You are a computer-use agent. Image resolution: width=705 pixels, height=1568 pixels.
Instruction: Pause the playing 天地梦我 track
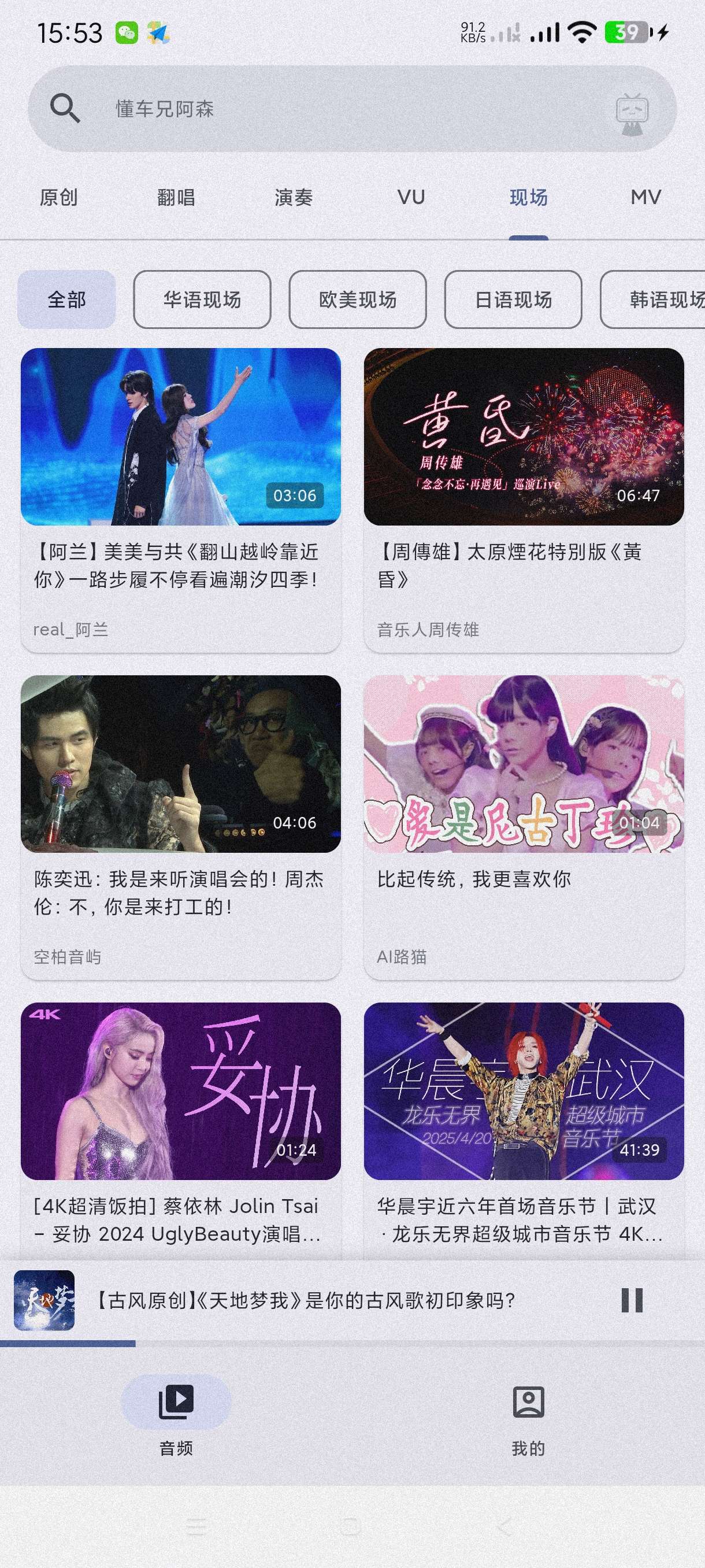(632, 1300)
